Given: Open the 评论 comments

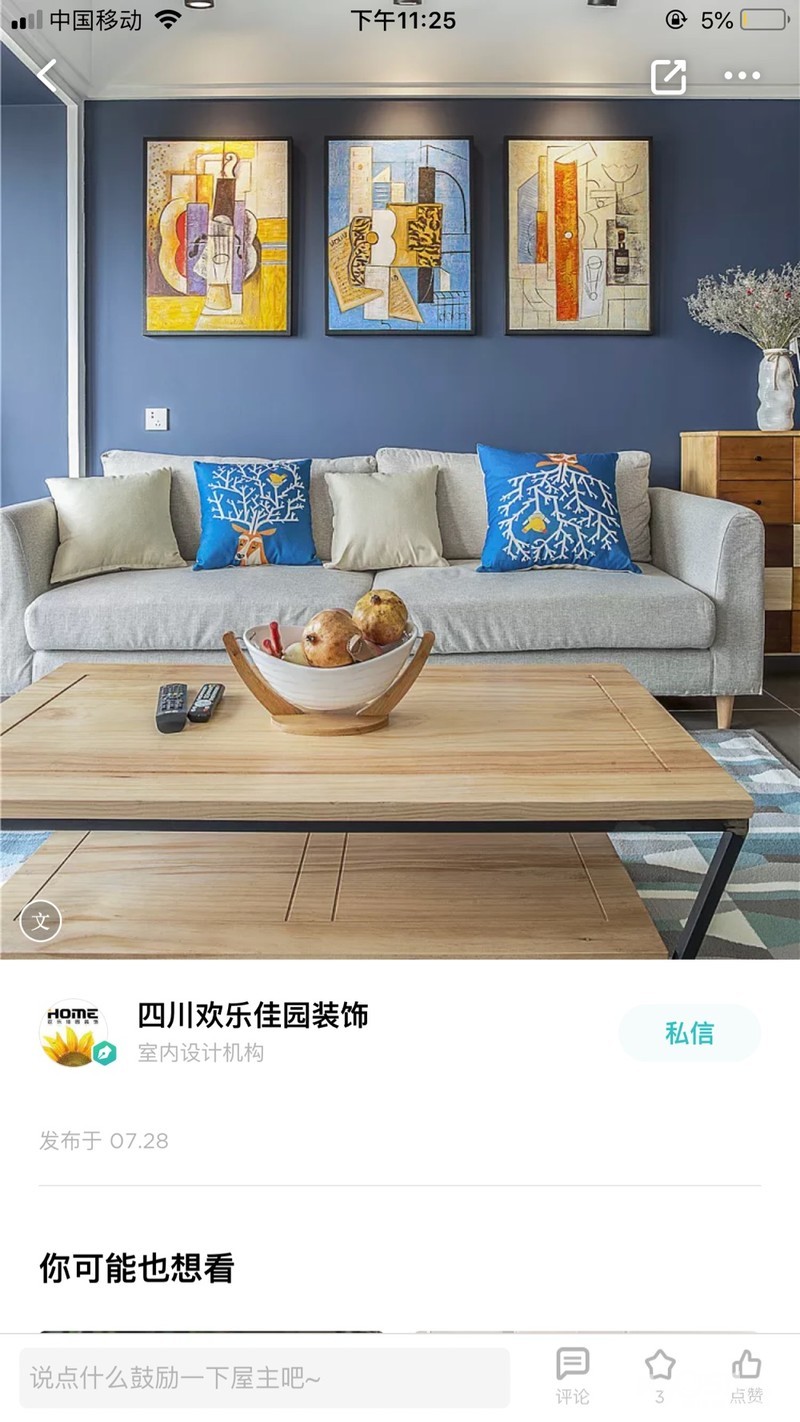Looking at the screenshot, I should click(573, 1377).
